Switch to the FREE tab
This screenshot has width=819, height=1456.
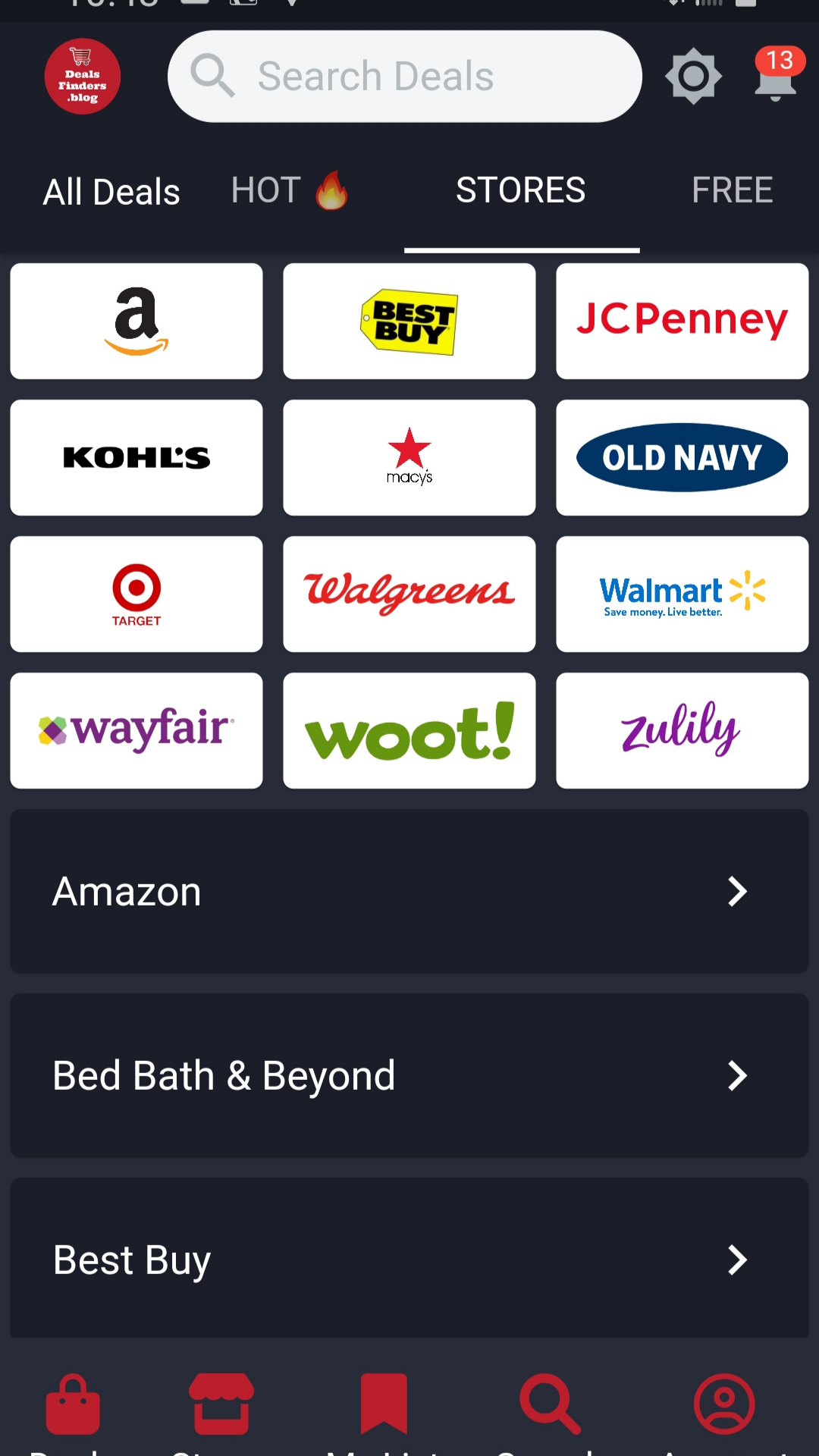(732, 190)
